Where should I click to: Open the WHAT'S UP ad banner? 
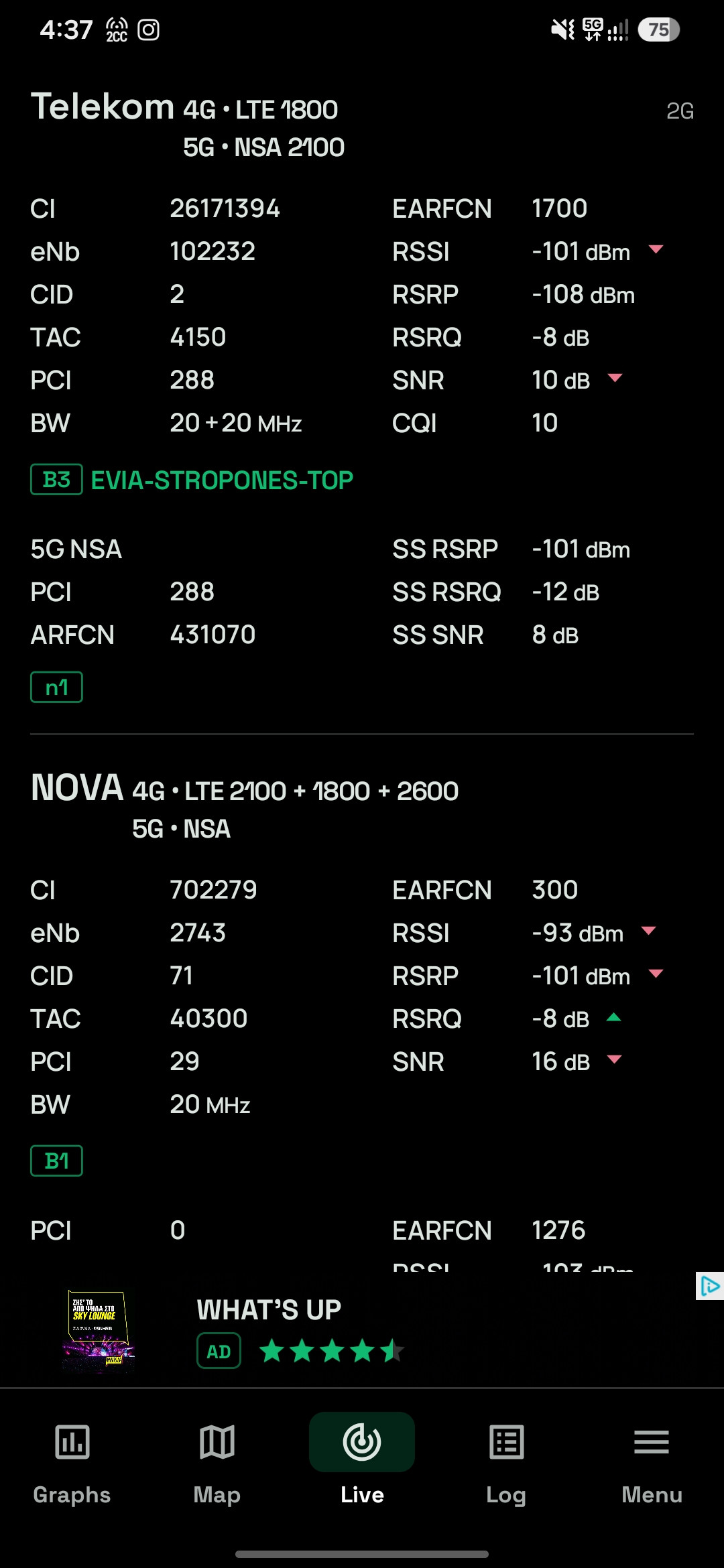point(362,1329)
